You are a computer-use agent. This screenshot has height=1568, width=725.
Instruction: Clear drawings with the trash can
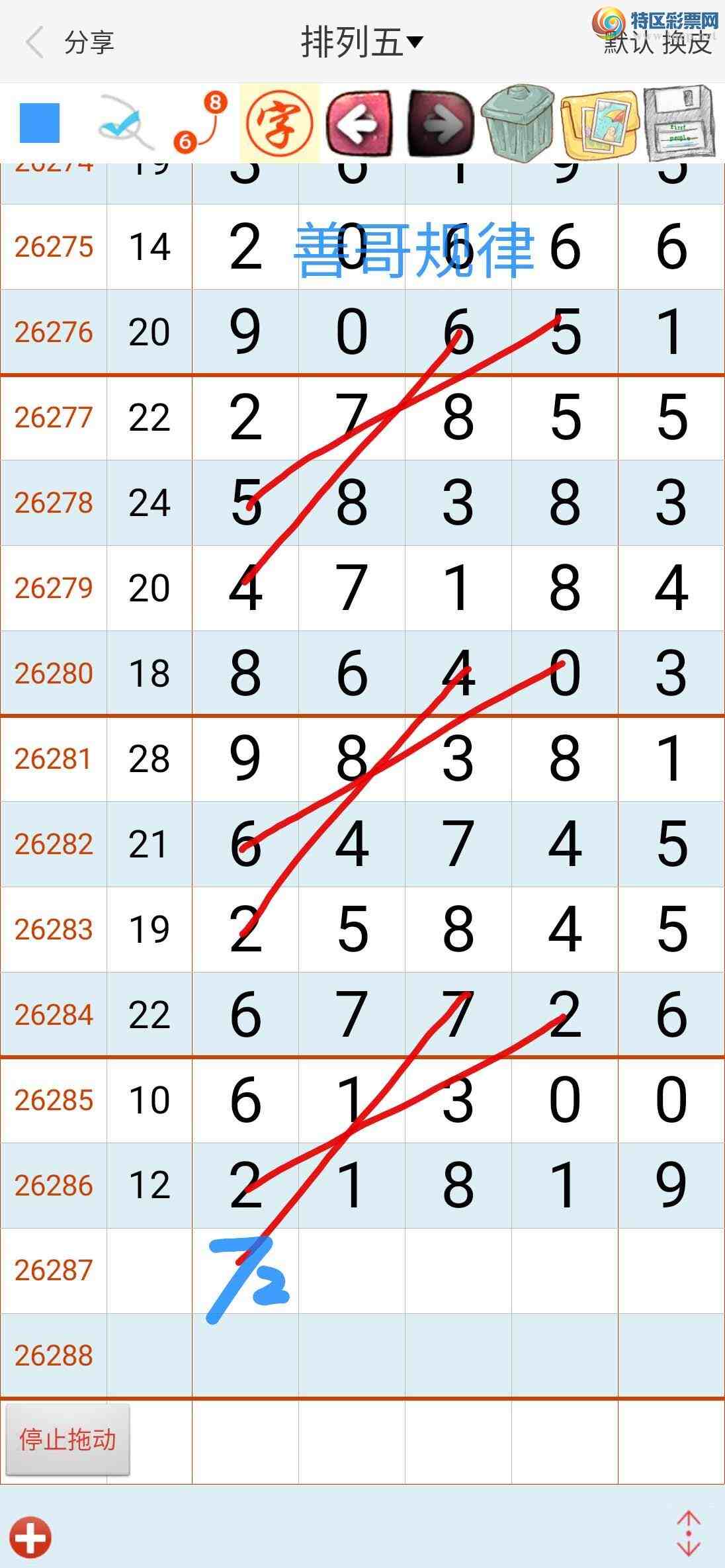coord(518,122)
